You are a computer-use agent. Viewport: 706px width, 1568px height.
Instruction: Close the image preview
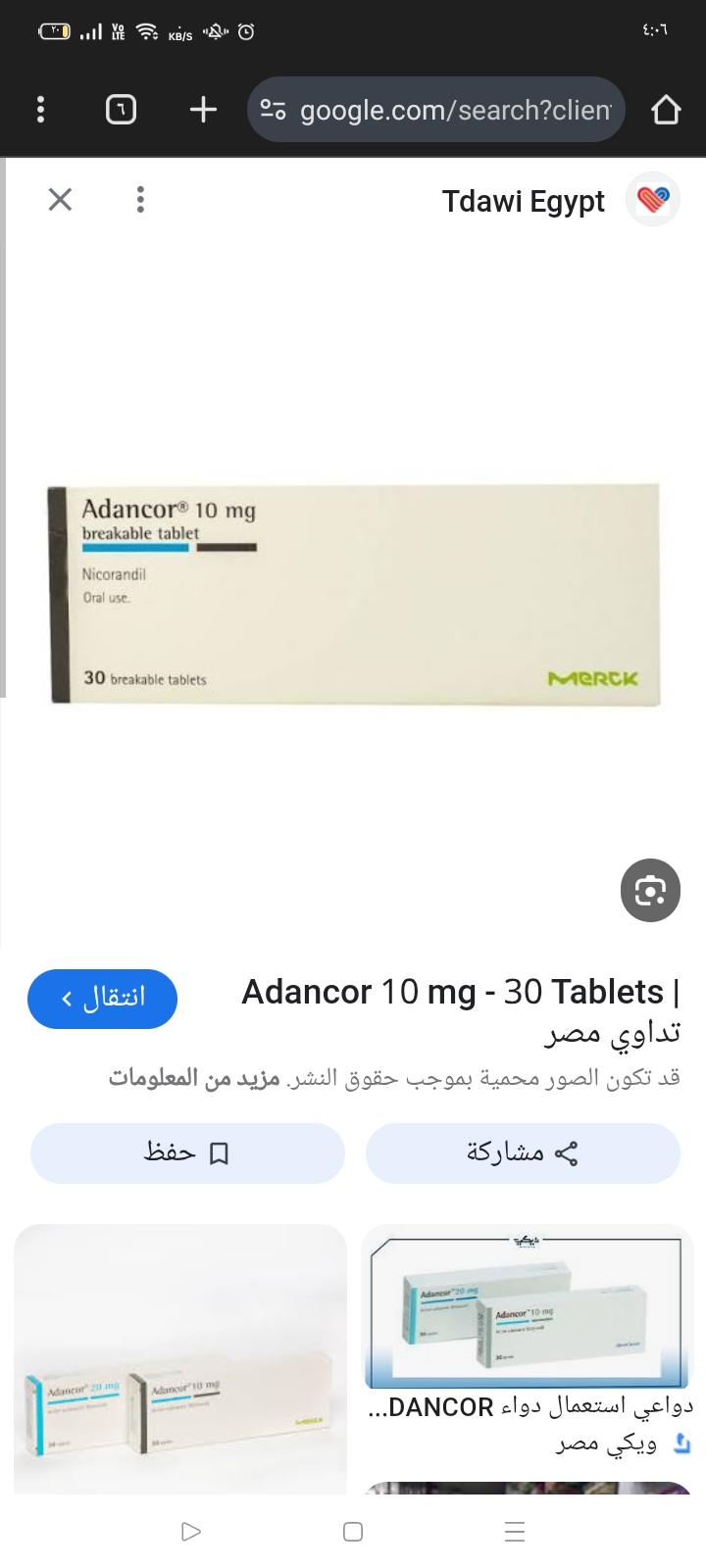[60, 200]
